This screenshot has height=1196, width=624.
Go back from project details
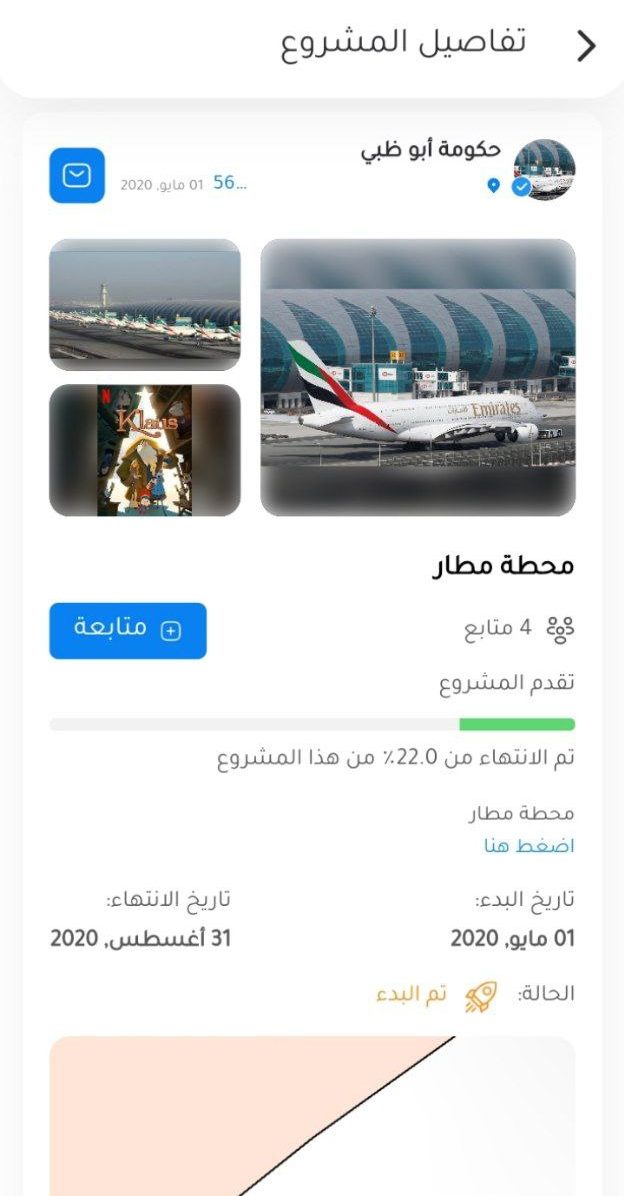coord(586,45)
